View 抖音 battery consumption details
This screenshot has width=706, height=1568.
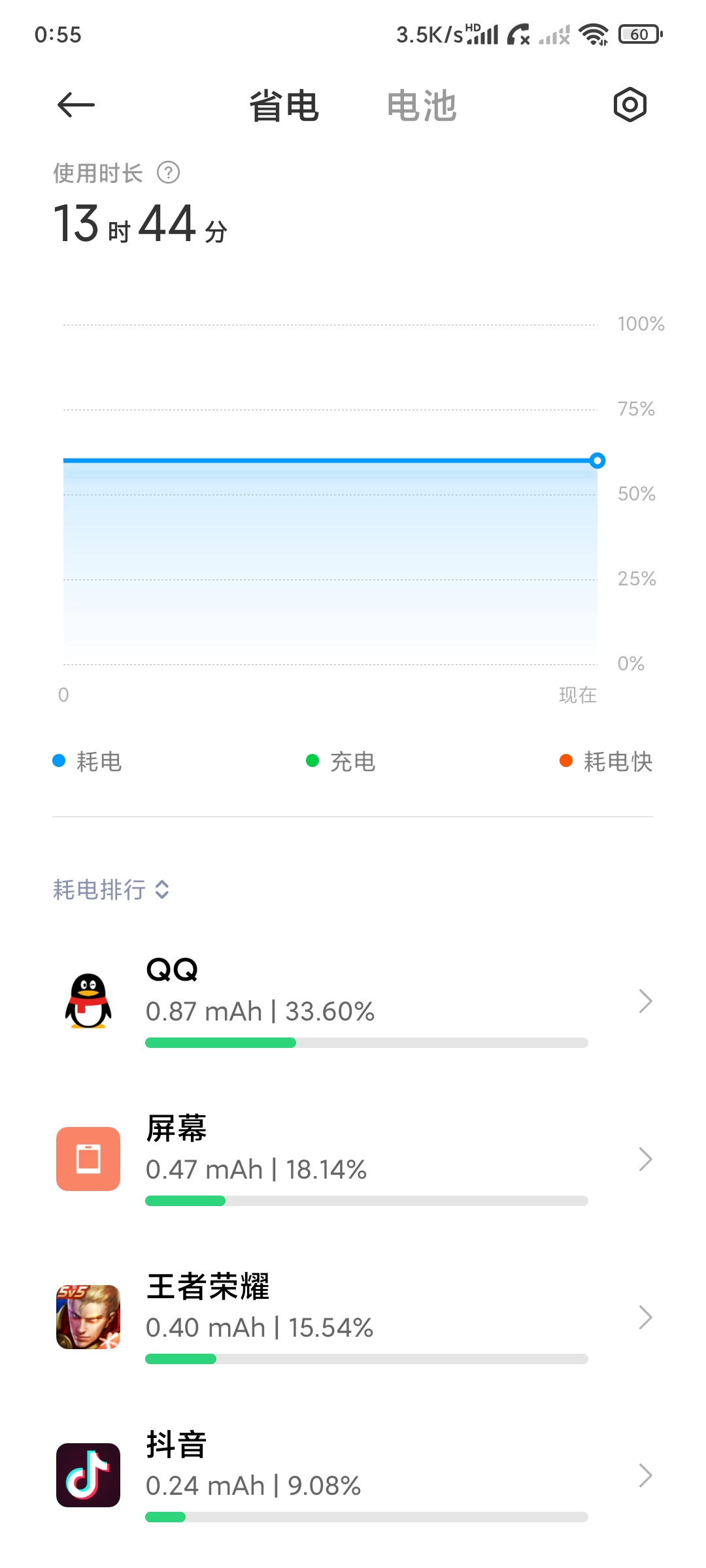[353, 1475]
